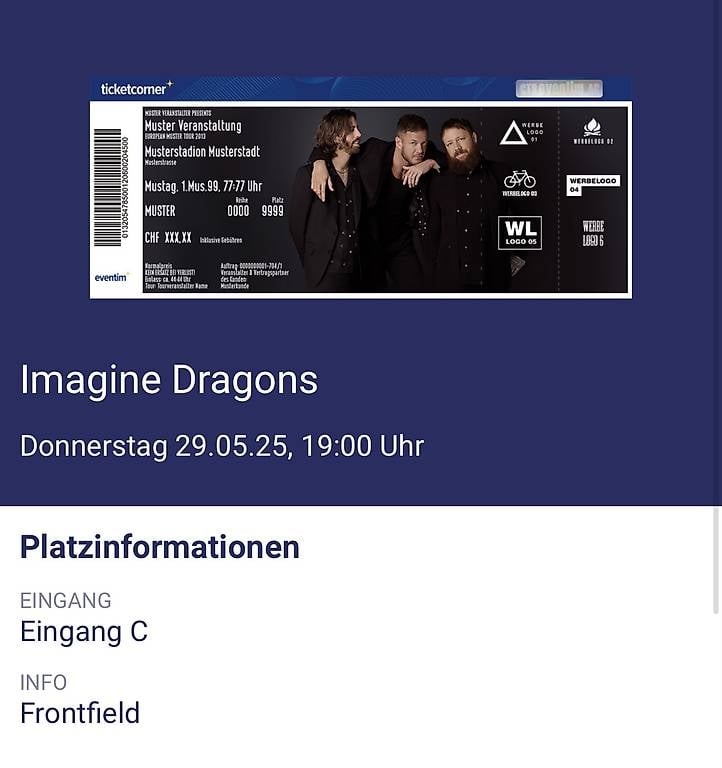Select the event date Donnerstag 29.05.25
722x768 pixels.
221,446
